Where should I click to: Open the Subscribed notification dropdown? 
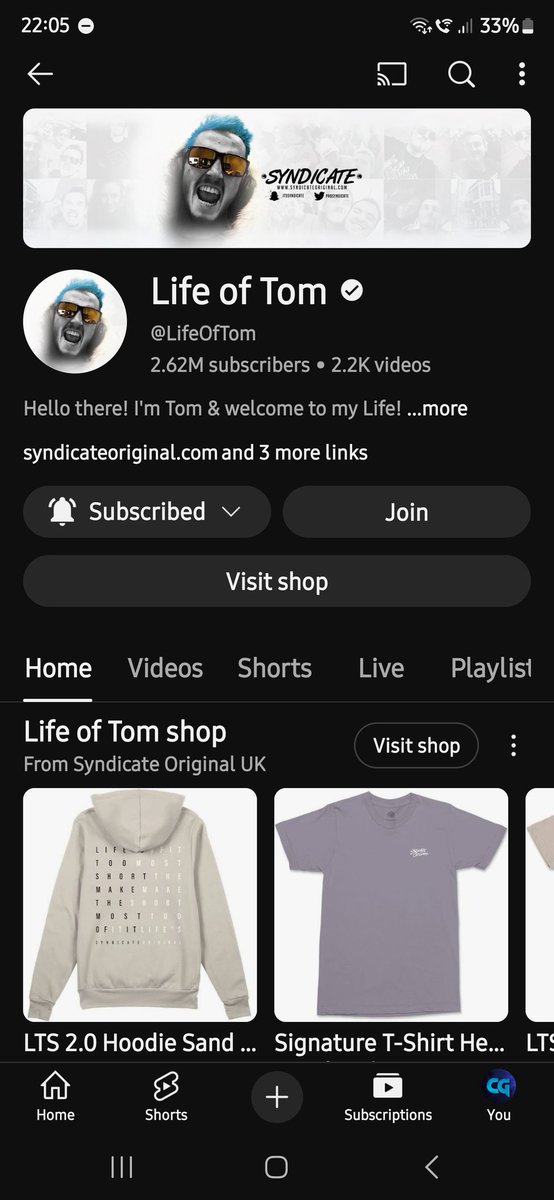147,512
